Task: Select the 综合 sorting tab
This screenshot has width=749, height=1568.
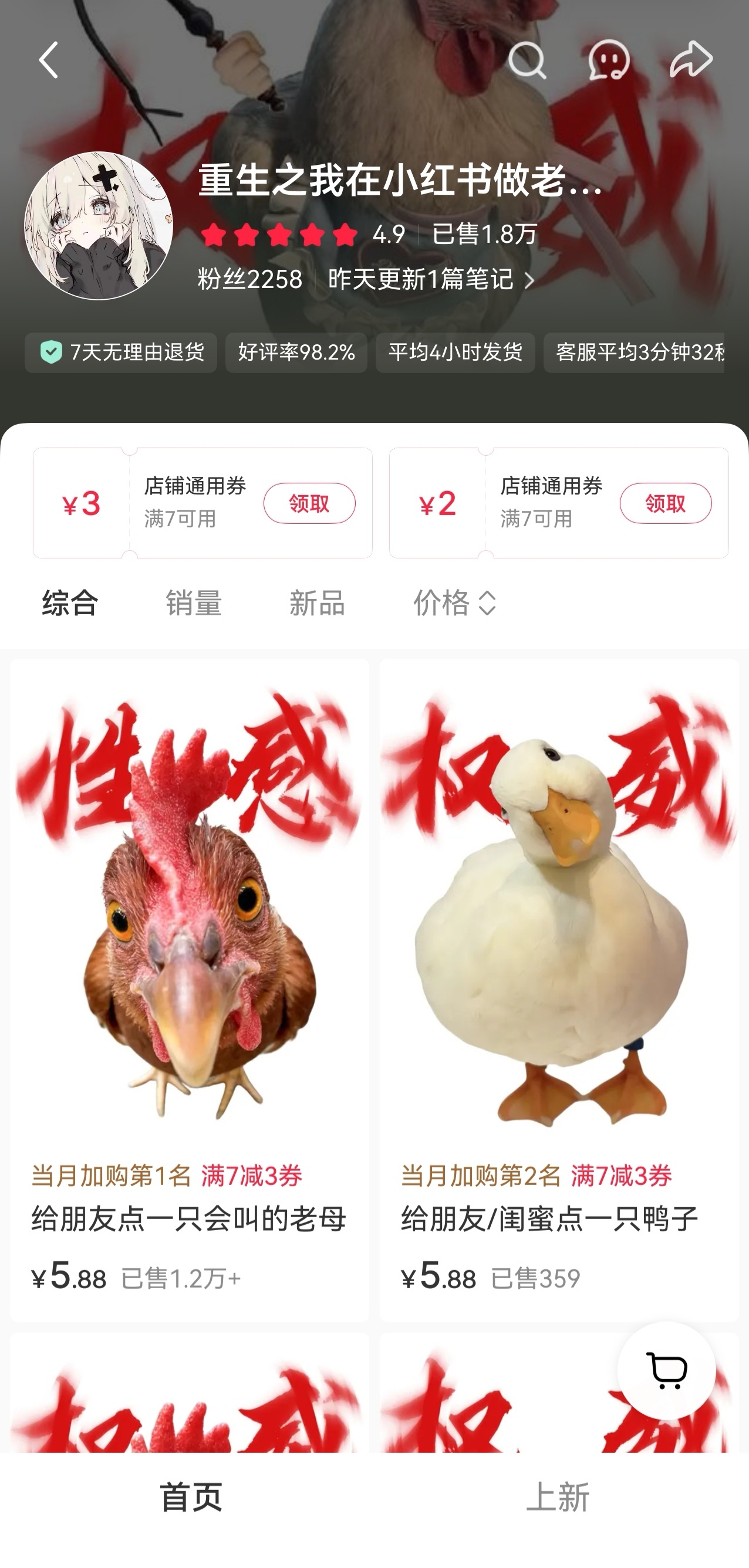Action: click(x=70, y=603)
